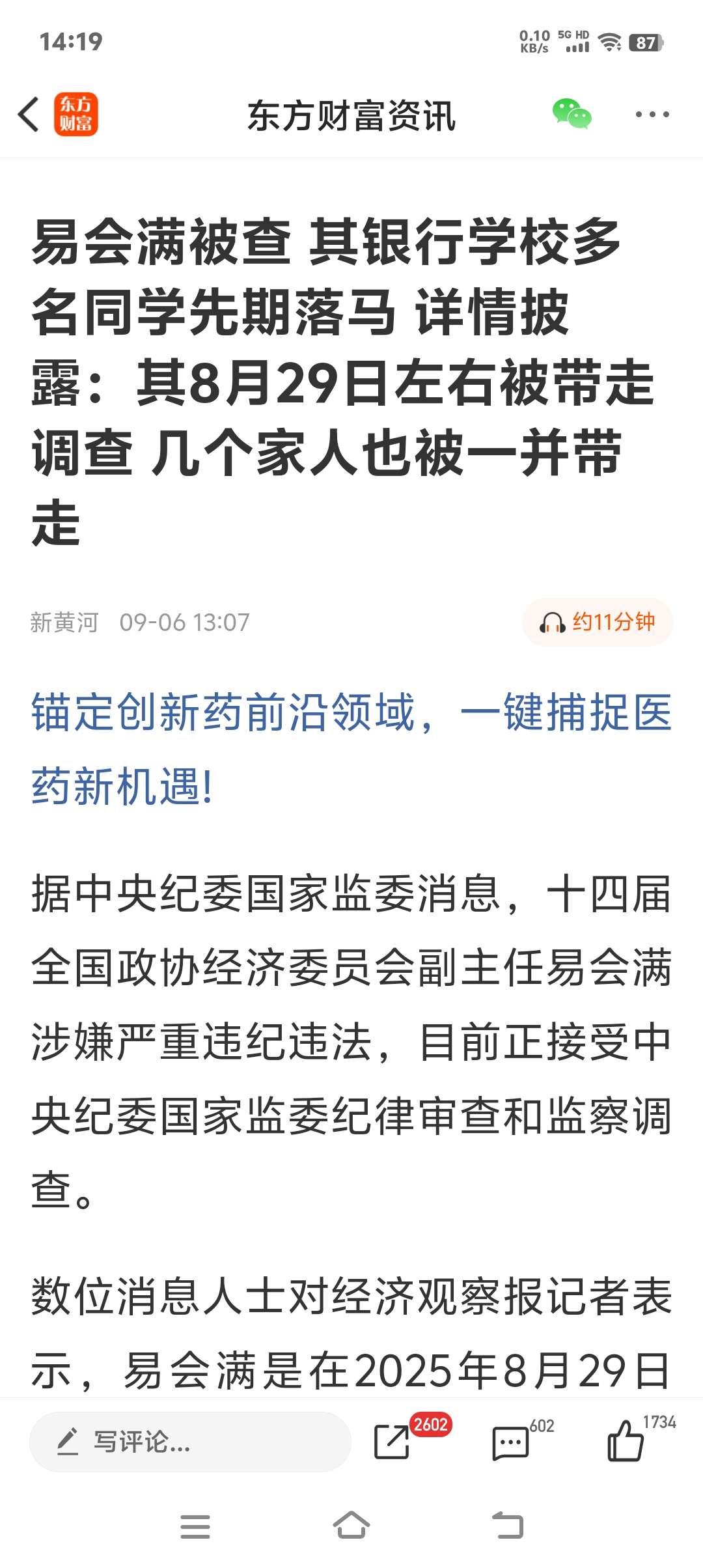The width and height of the screenshot is (703, 1568).
Task: Open the three-dot overflow menu
Action: point(652,115)
